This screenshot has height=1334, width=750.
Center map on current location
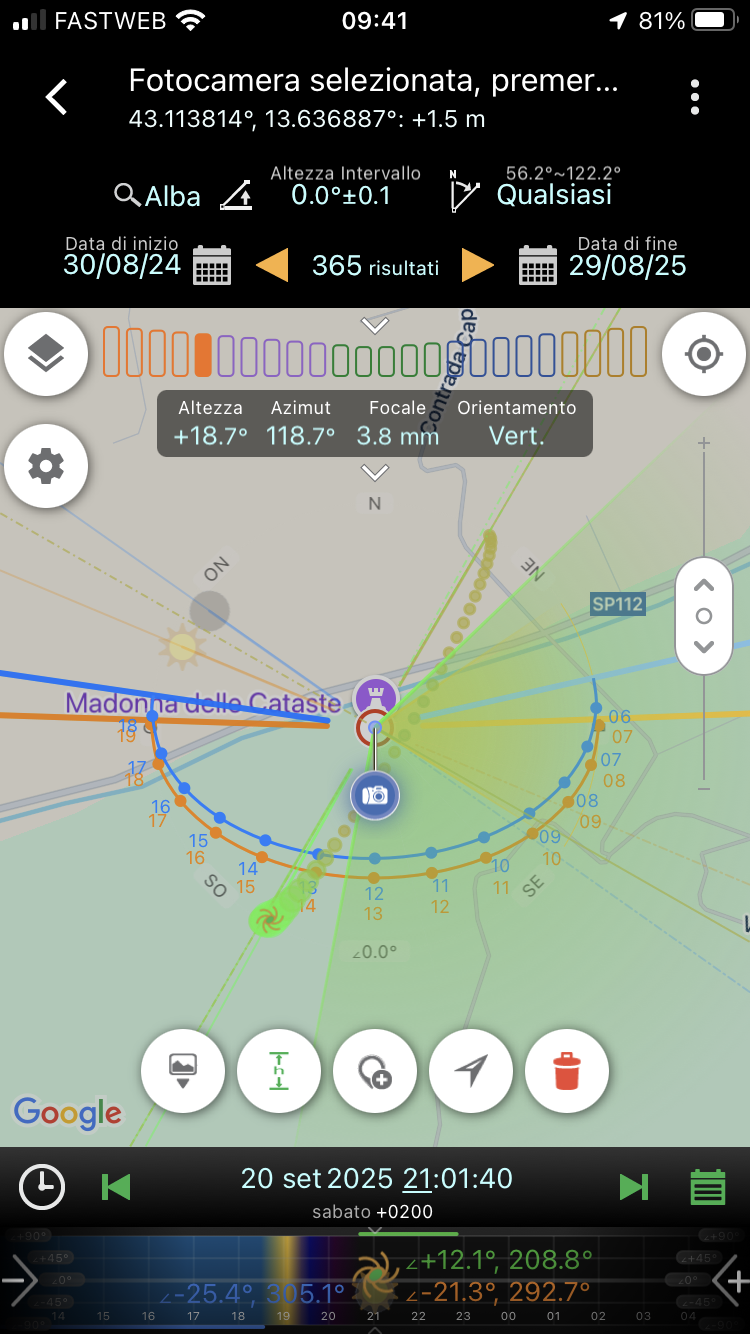point(704,353)
